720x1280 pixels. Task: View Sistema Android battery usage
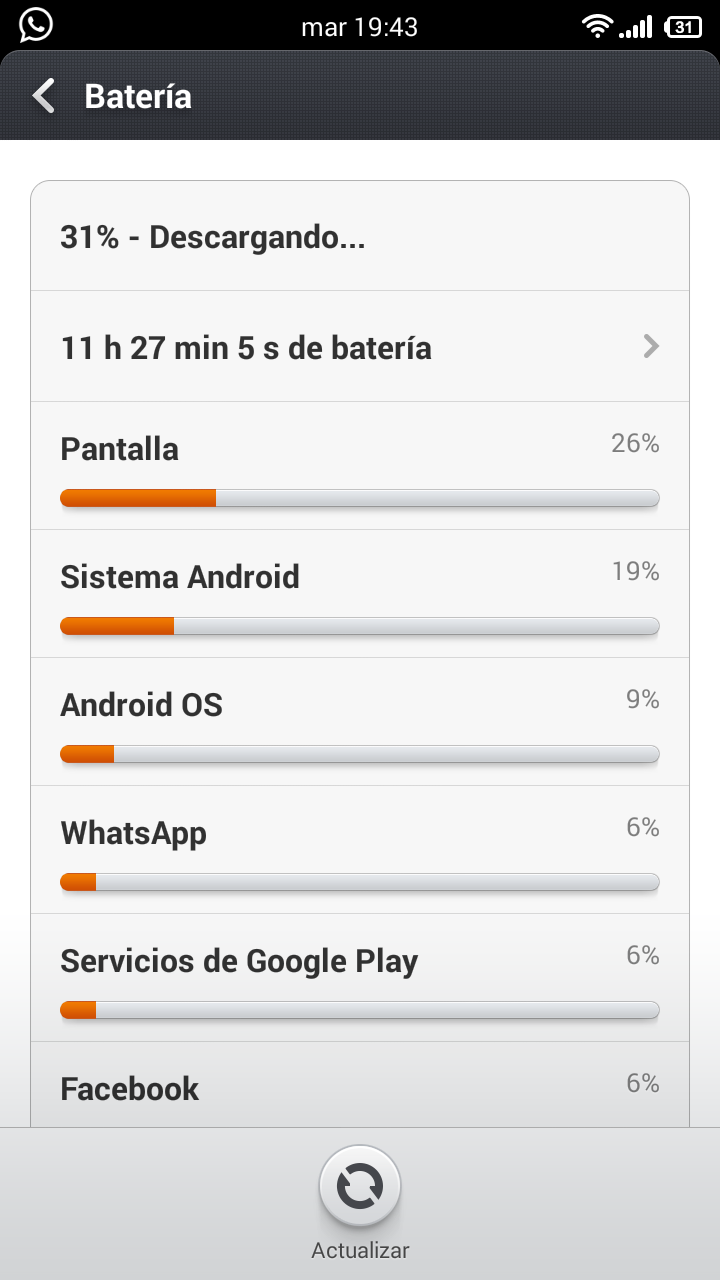pyautogui.click(x=360, y=594)
